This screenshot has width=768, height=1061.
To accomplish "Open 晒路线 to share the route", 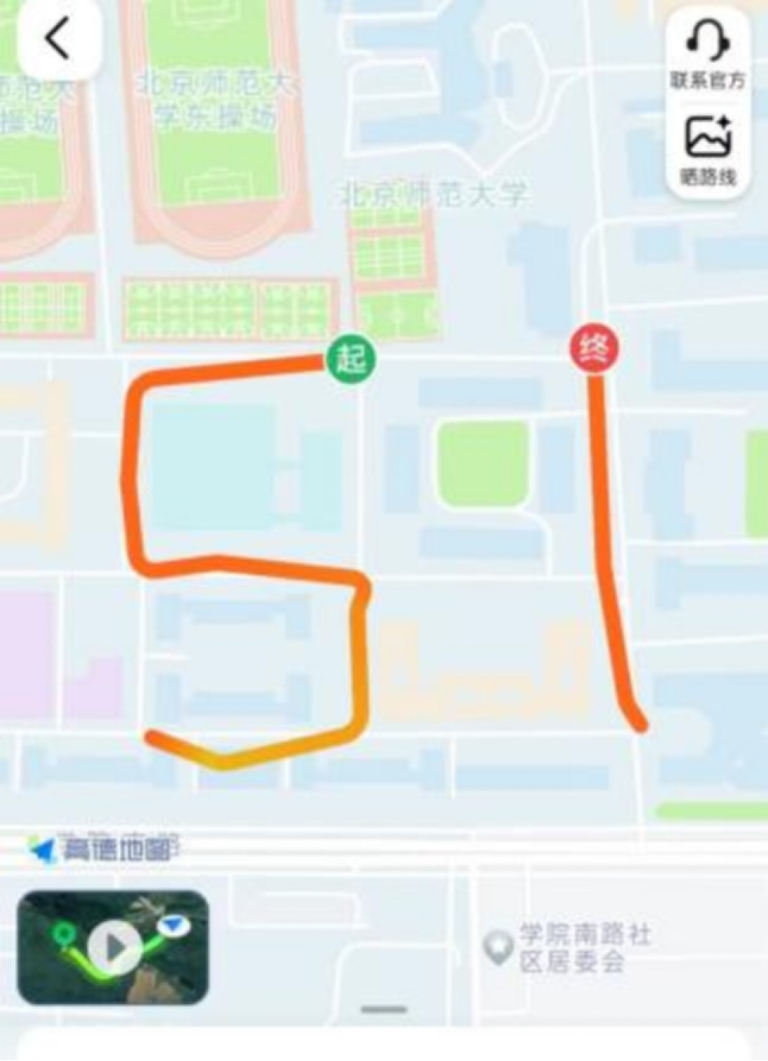I will (x=707, y=150).
